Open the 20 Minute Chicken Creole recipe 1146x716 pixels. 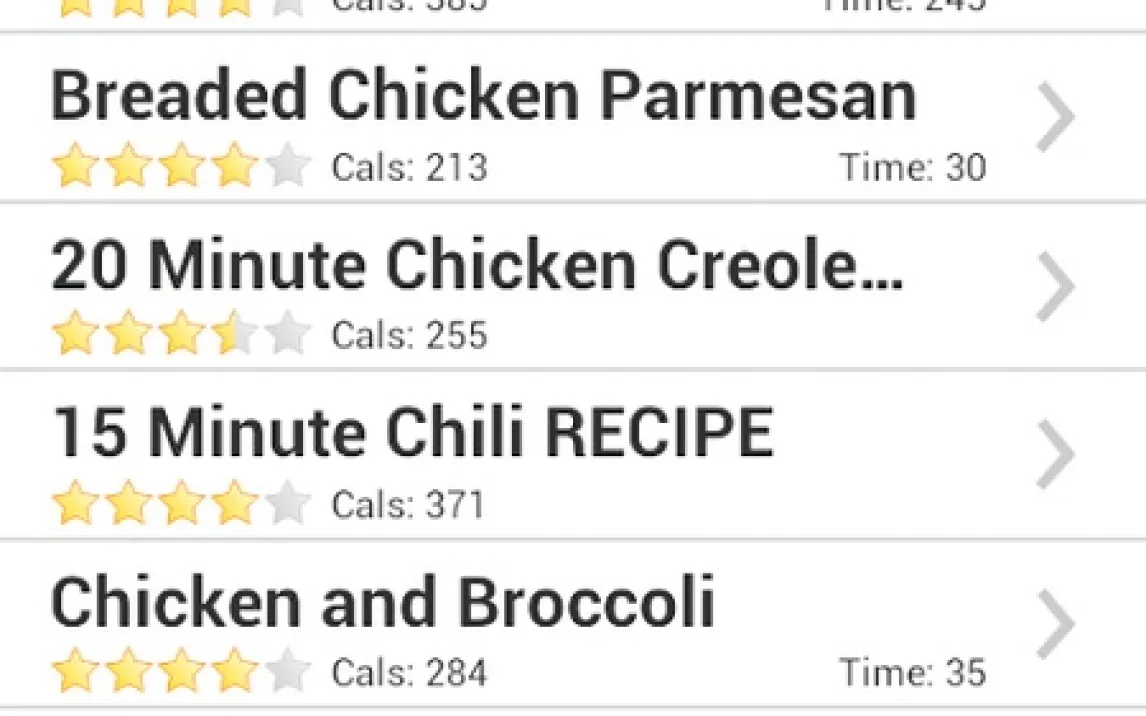pyautogui.click(x=477, y=267)
